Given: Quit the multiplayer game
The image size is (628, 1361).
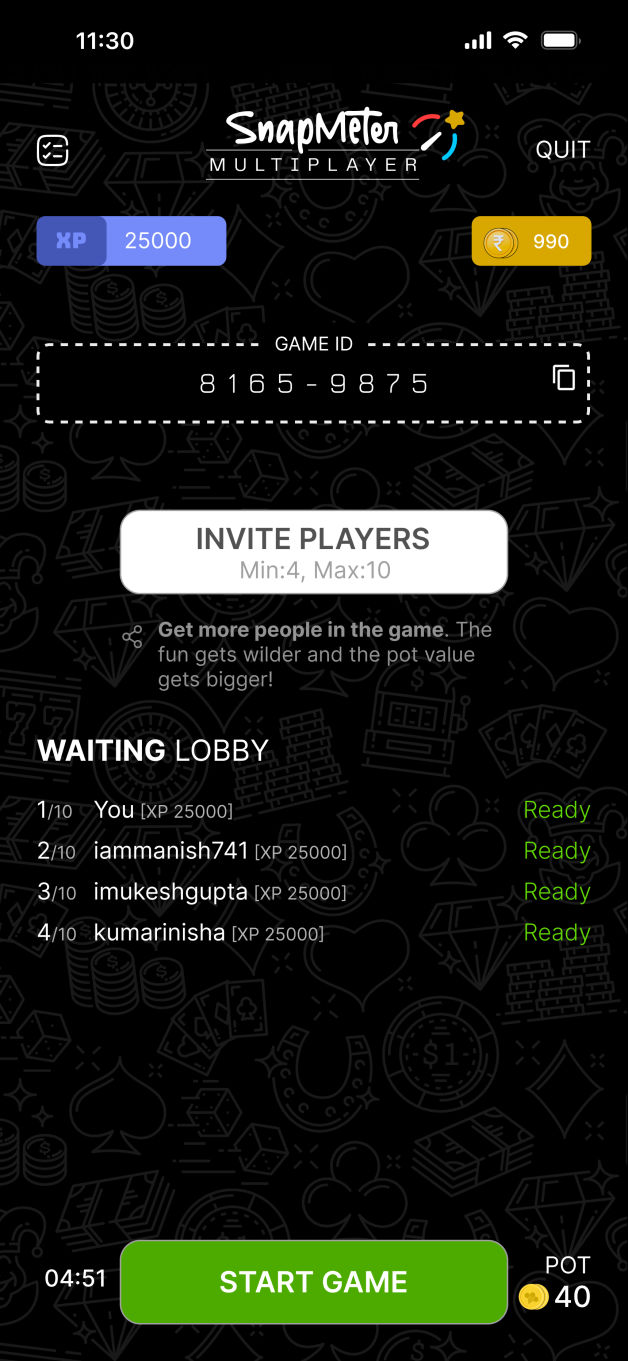Looking at the screenshot, I should (x=562, y=150).
